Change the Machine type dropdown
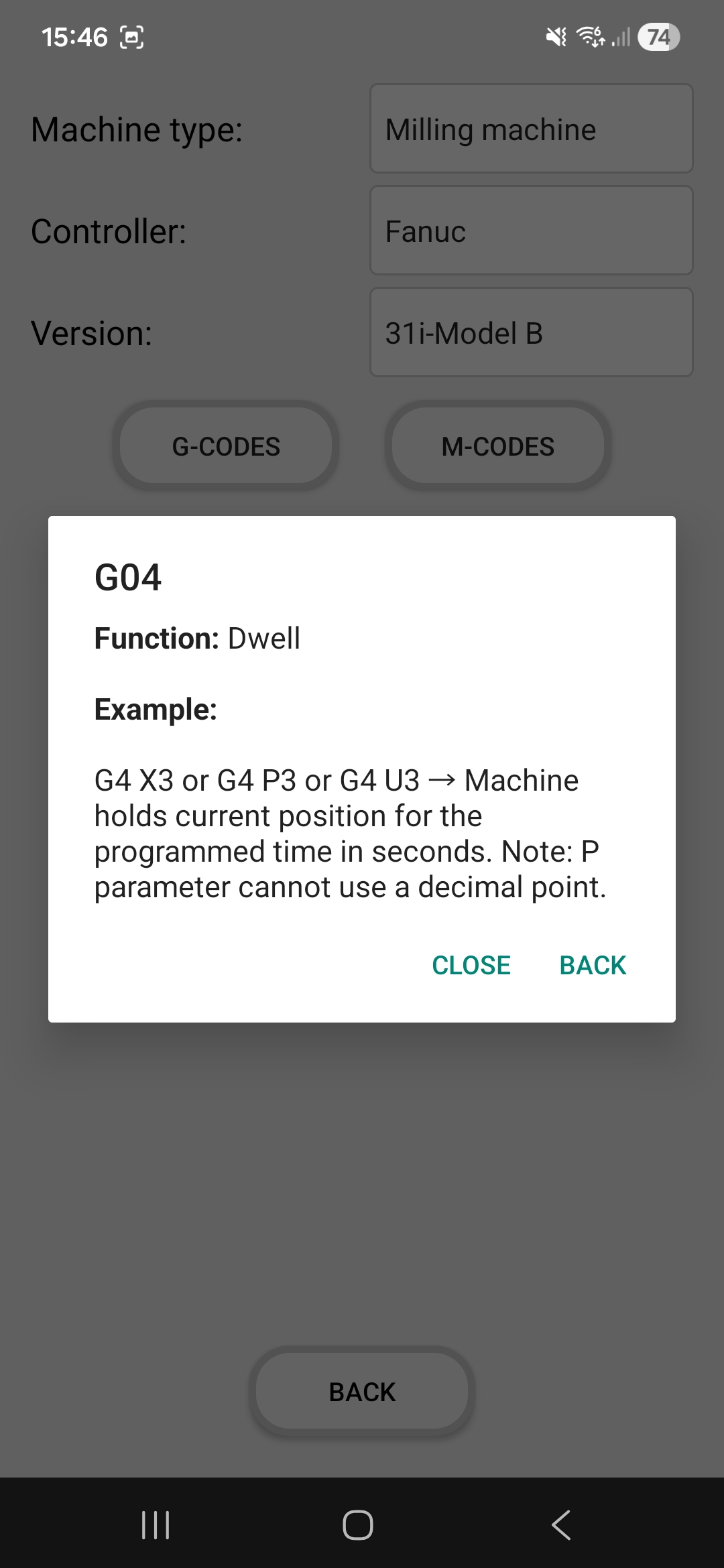 (x=531, y=129)
